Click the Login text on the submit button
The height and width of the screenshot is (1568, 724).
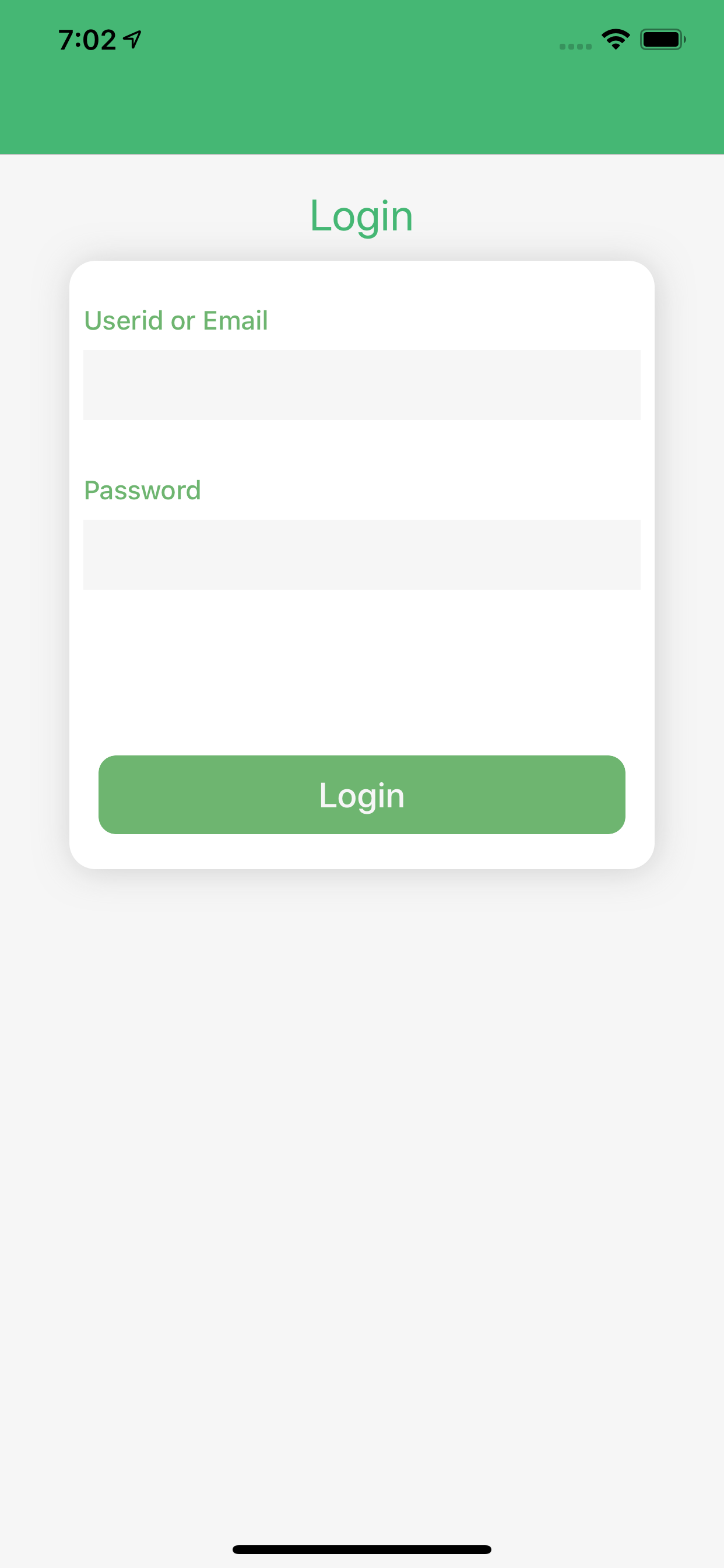tap(361, 794)
